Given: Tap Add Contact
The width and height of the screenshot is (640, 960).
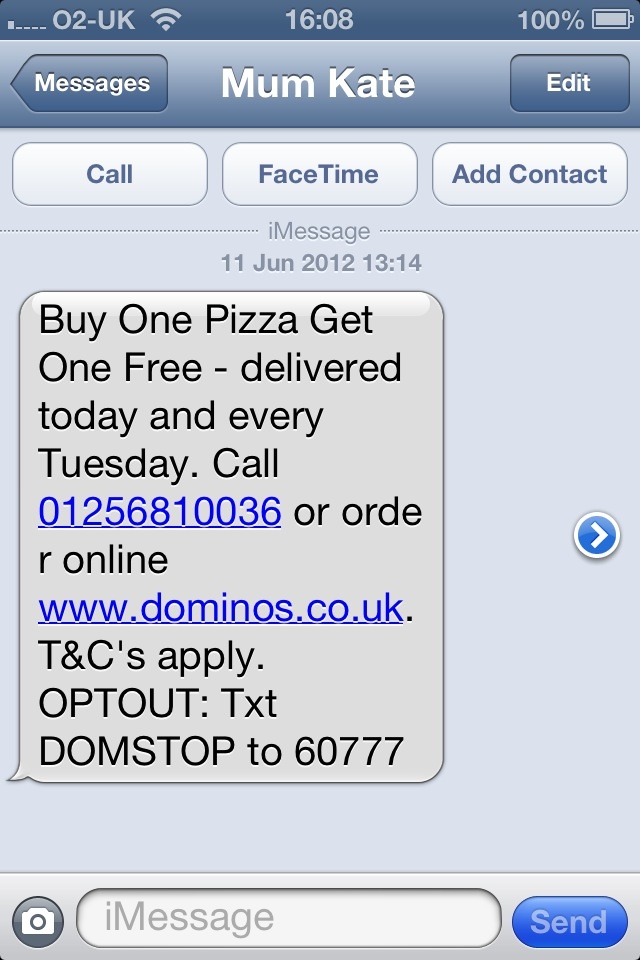Looking at the screenshot, I should click(x=530, y=174).
